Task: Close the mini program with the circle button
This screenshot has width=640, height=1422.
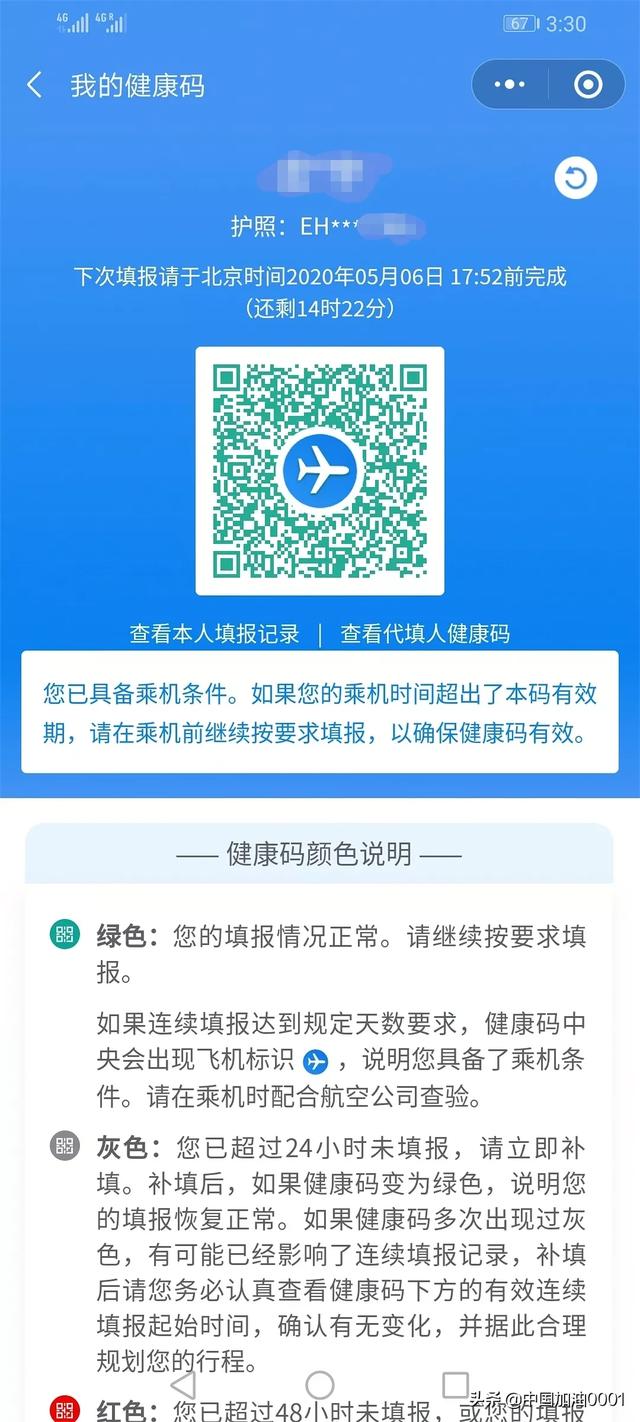Action: (588, 85)
